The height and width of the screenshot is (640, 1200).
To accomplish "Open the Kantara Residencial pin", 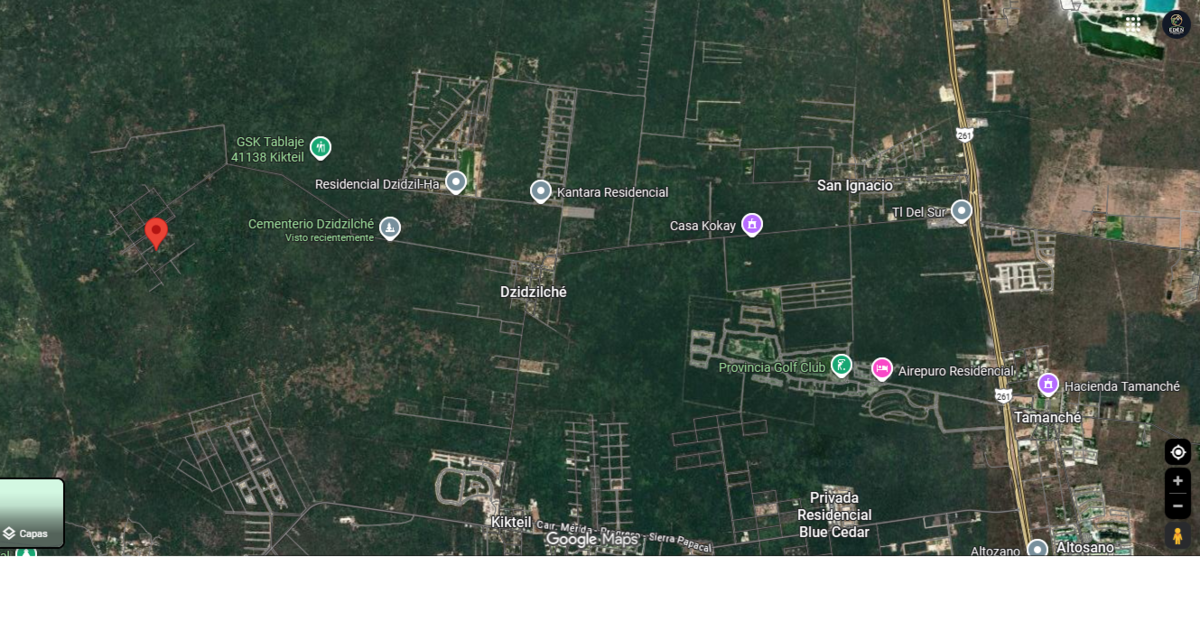I will click(x=541, y=190).
